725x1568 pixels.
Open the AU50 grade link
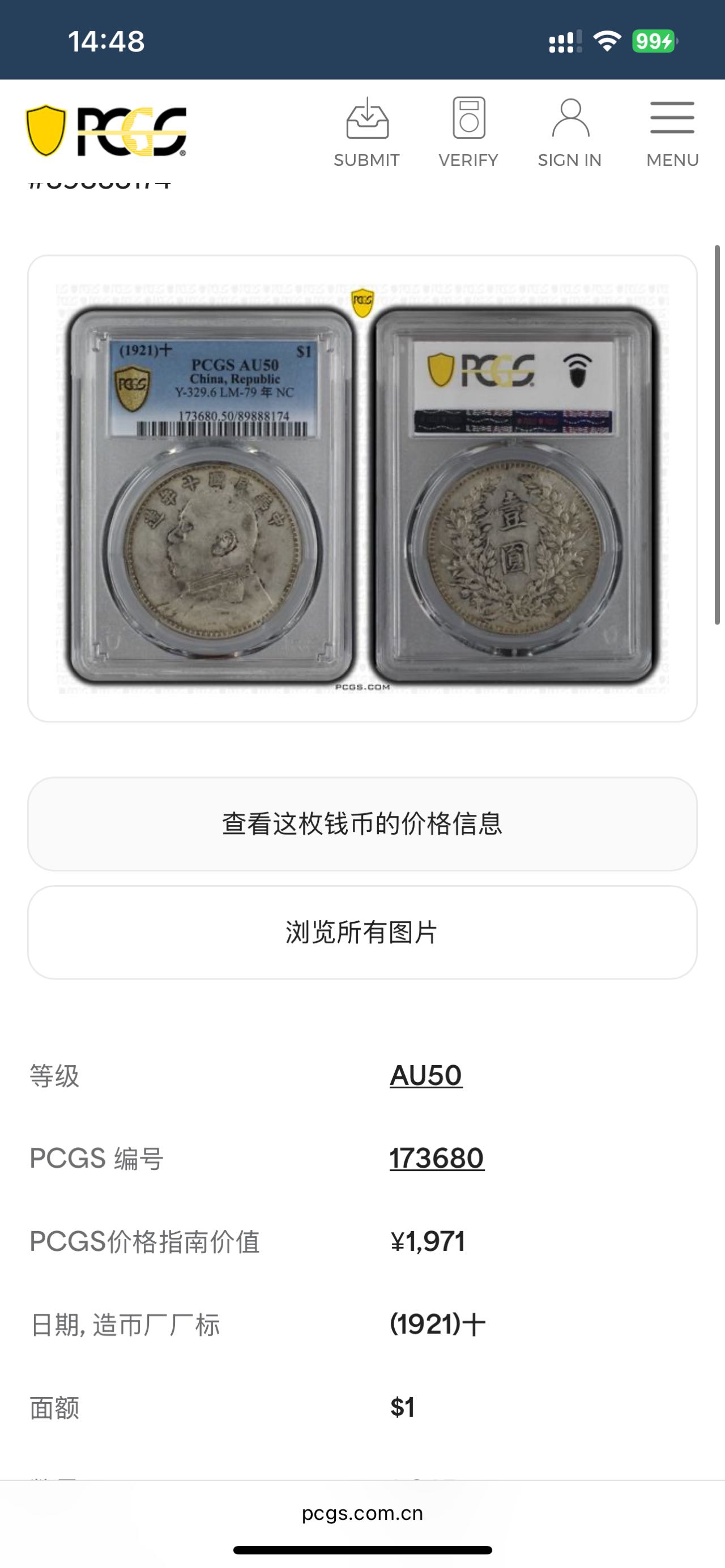(x=425, y=1075)
